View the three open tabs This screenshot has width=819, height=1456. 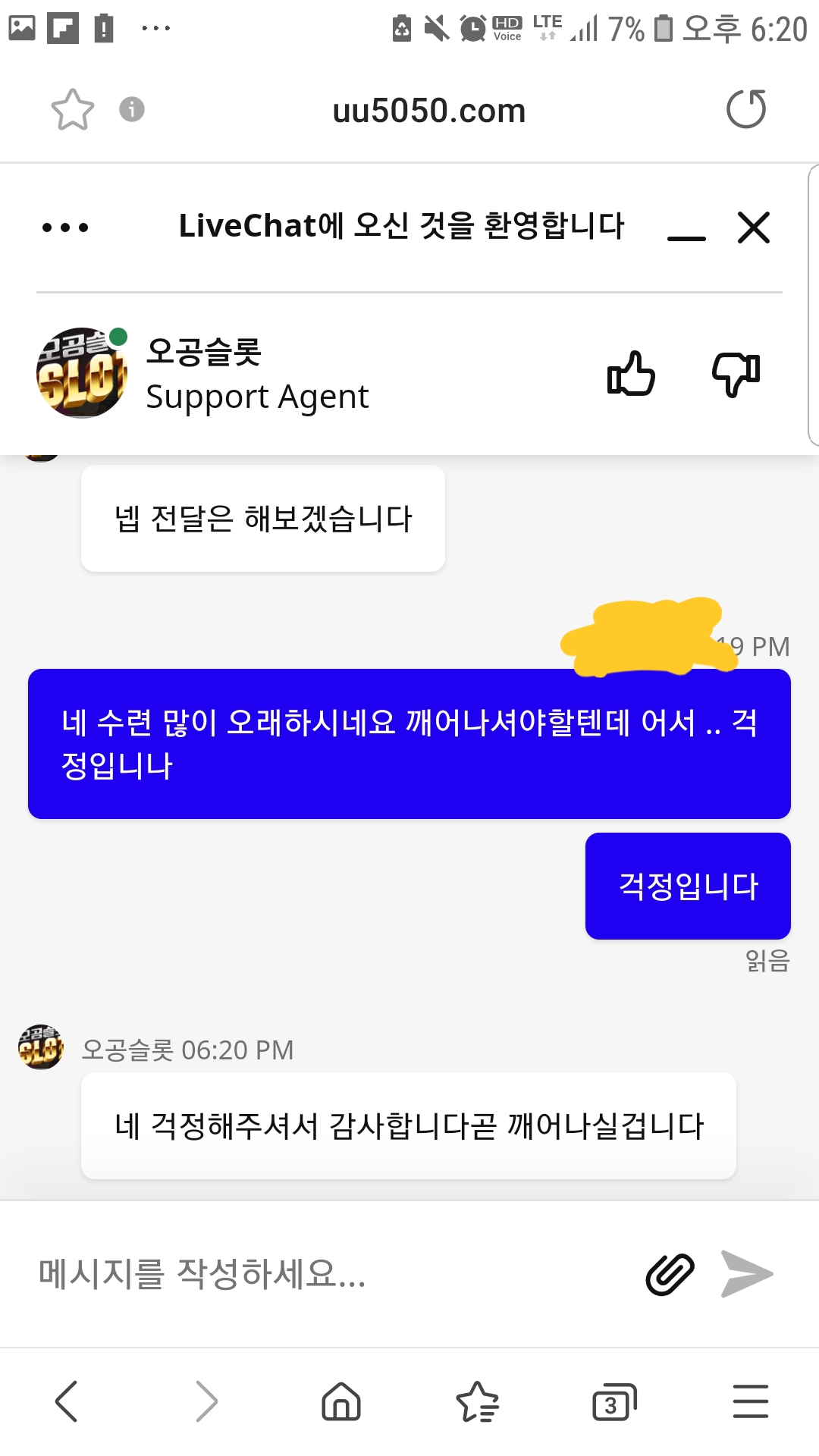coord(614,1402)
